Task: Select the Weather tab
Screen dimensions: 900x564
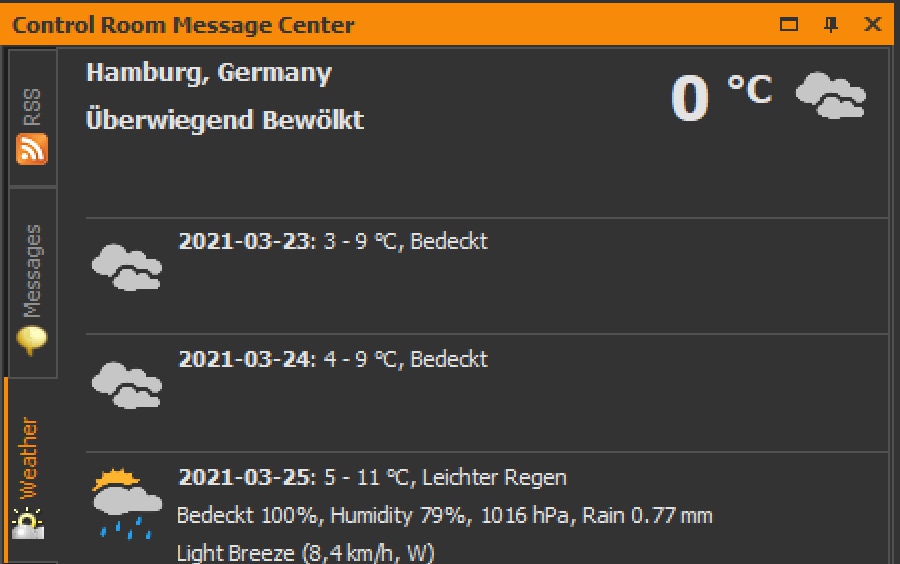Action: (29, 470)
